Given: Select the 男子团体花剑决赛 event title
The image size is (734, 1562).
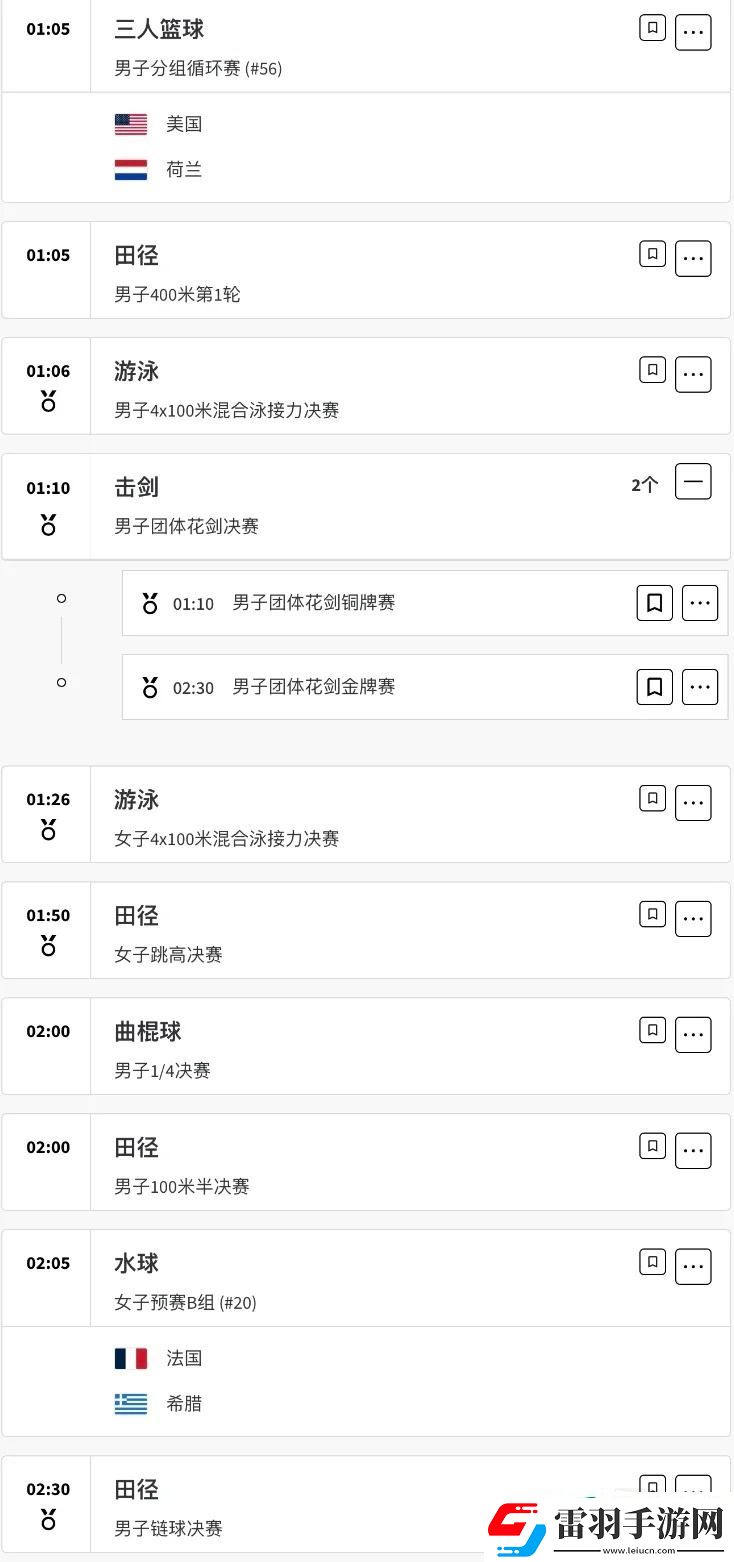Looking at the screenshot, I should click(186, 526).
